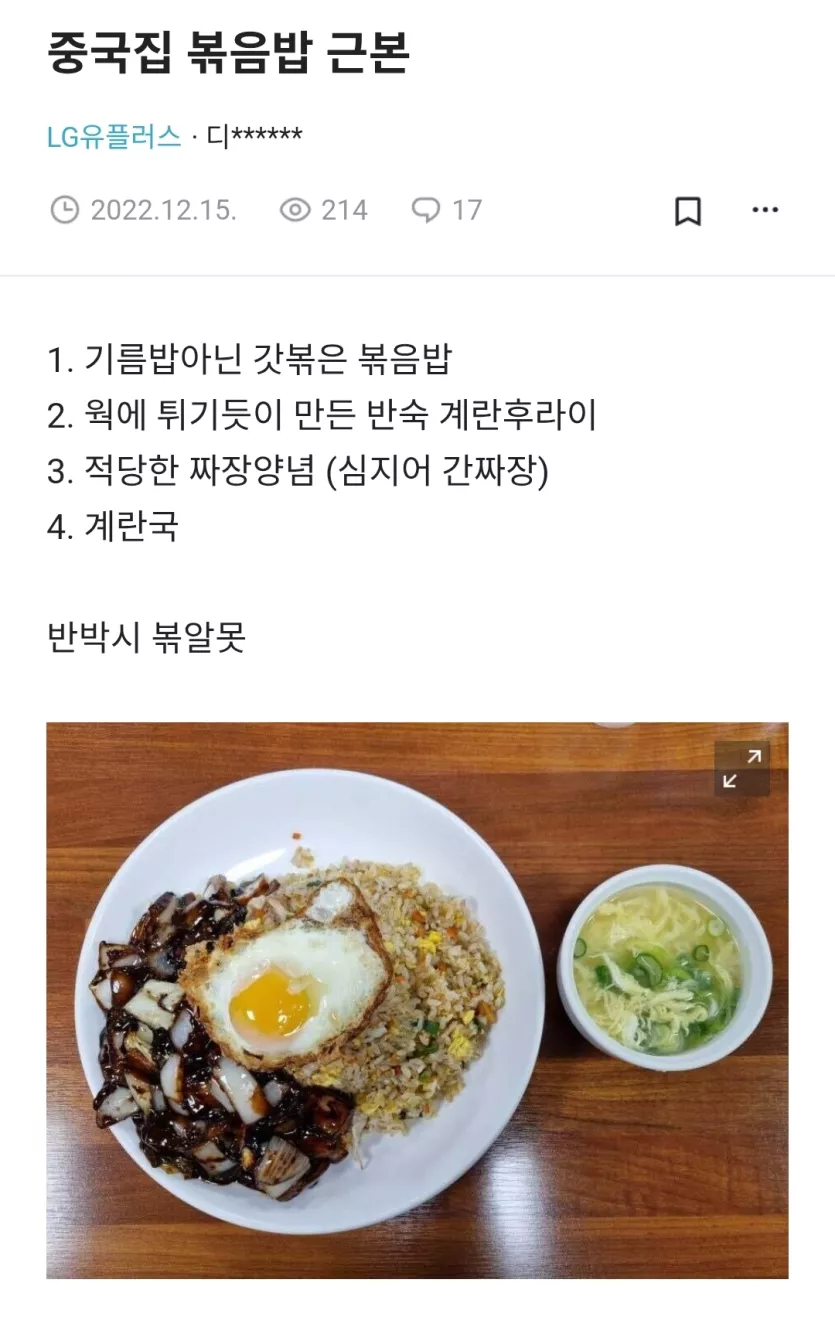Open the three-dot overflow menu
Image resolution: width=835 pixels, height=1334 pixels.
[765, 210]
